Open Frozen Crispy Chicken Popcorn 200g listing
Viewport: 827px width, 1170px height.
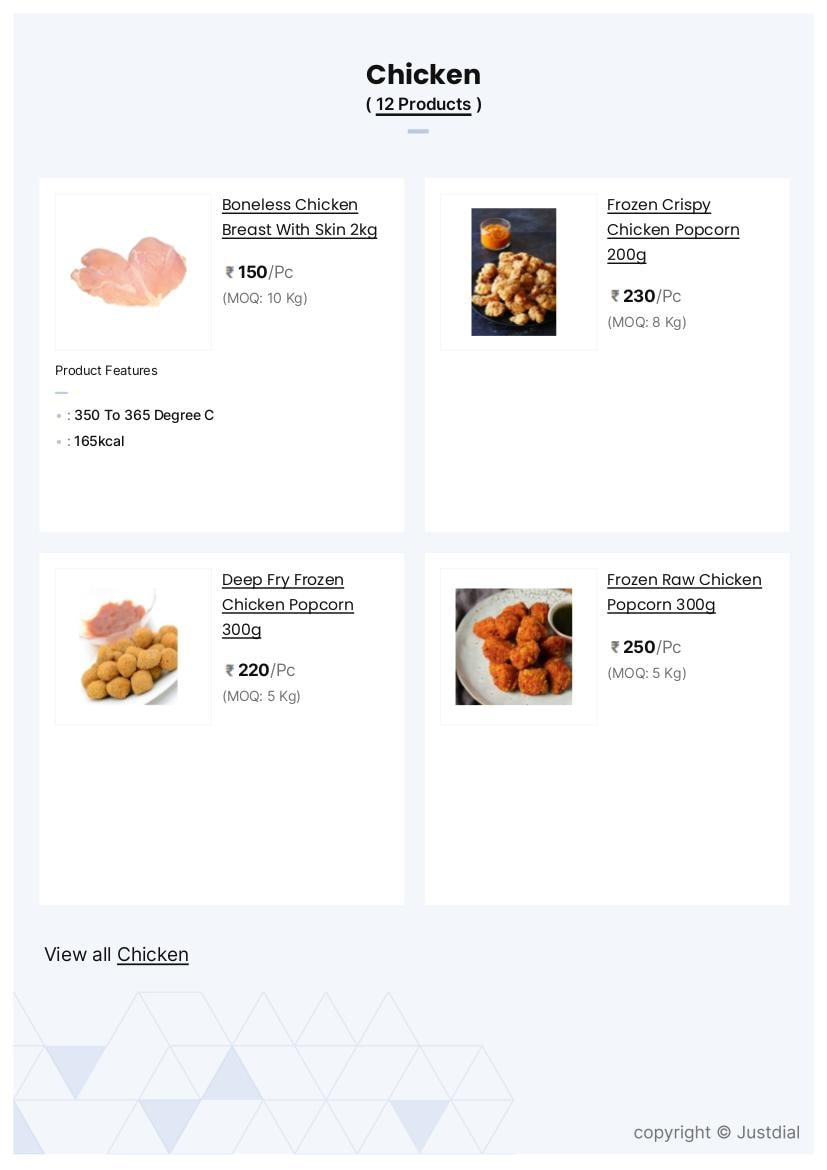(673, 229)
